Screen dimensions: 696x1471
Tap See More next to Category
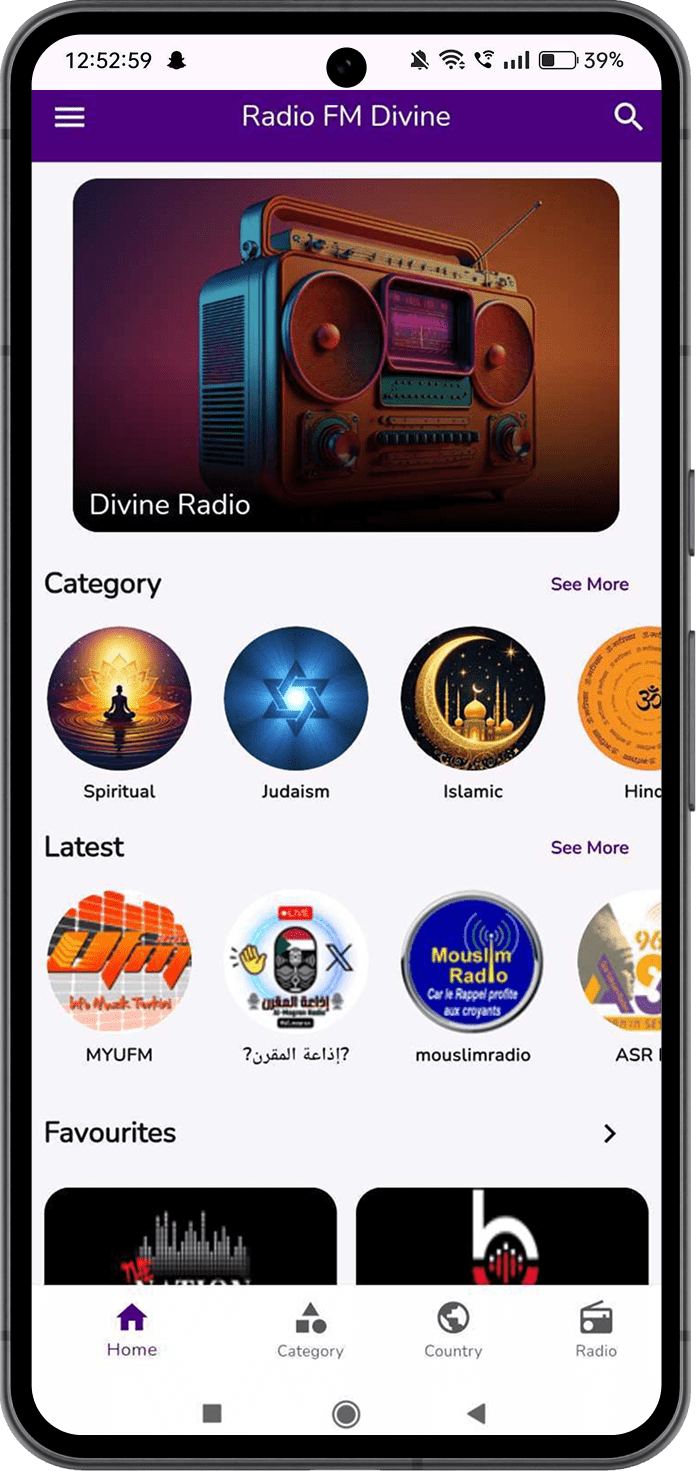pyautogui.click(x=589, y=584)
